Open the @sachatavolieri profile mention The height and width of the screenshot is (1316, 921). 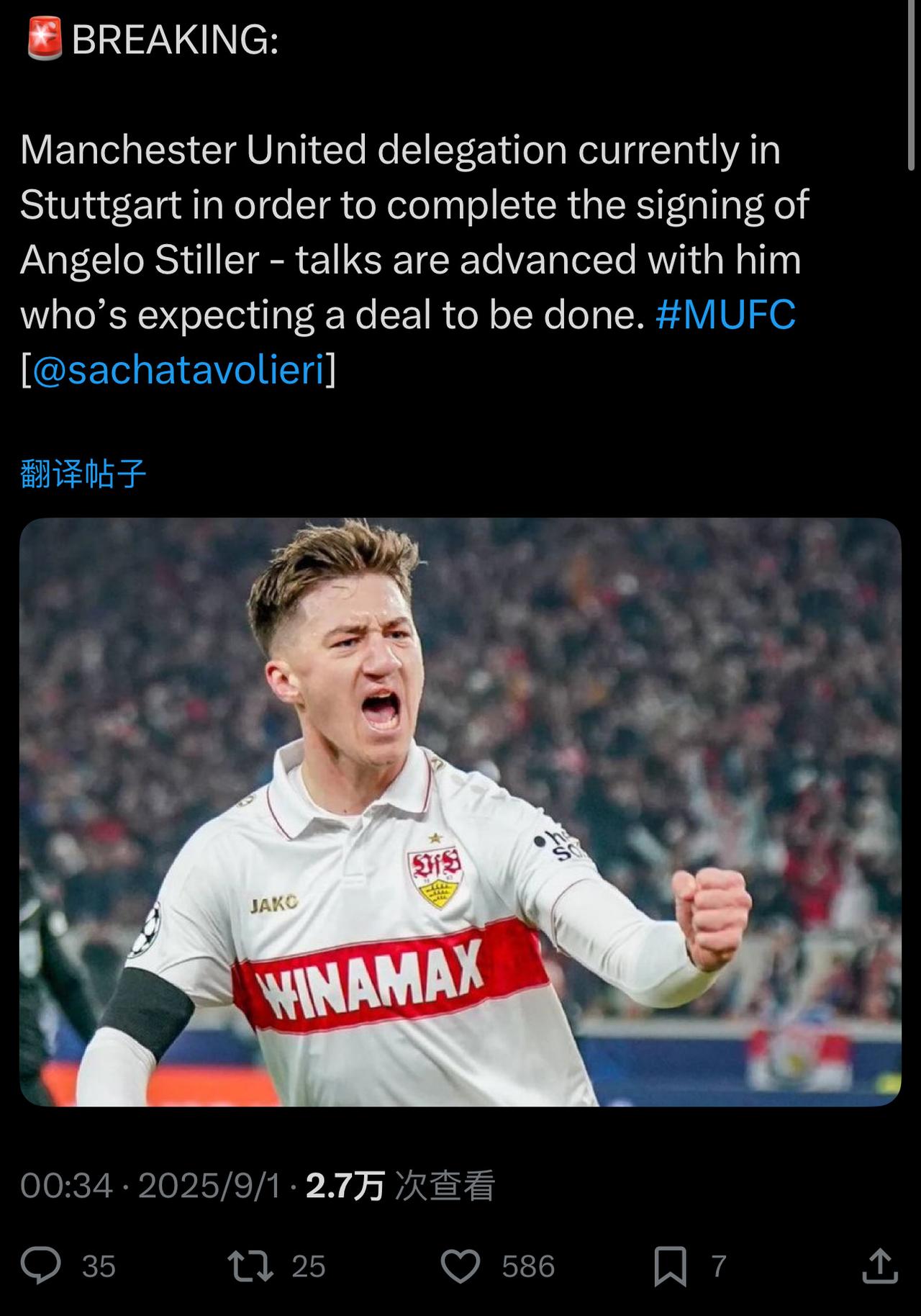178,370
